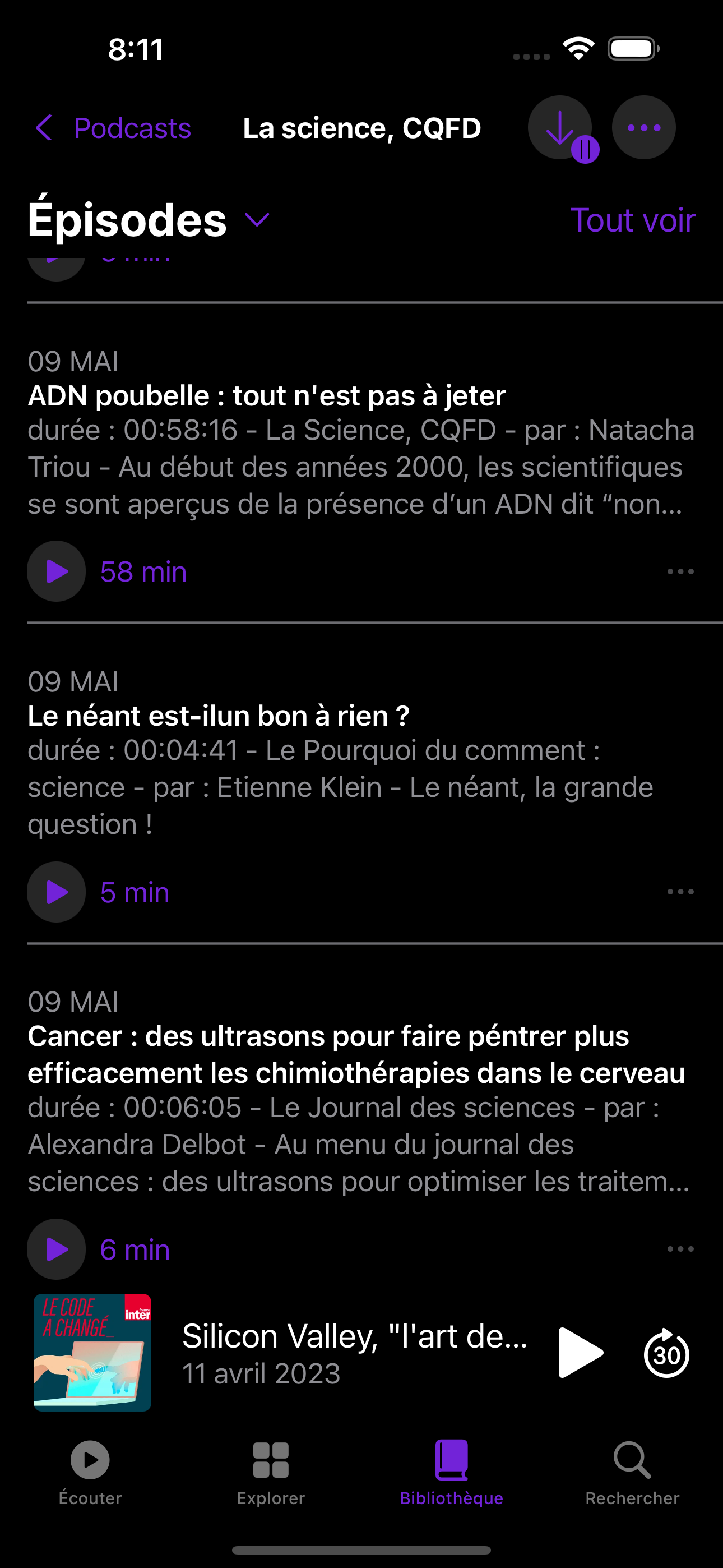
Task: Play the Cancer ultrasons episode
Action: [57, 1249]
